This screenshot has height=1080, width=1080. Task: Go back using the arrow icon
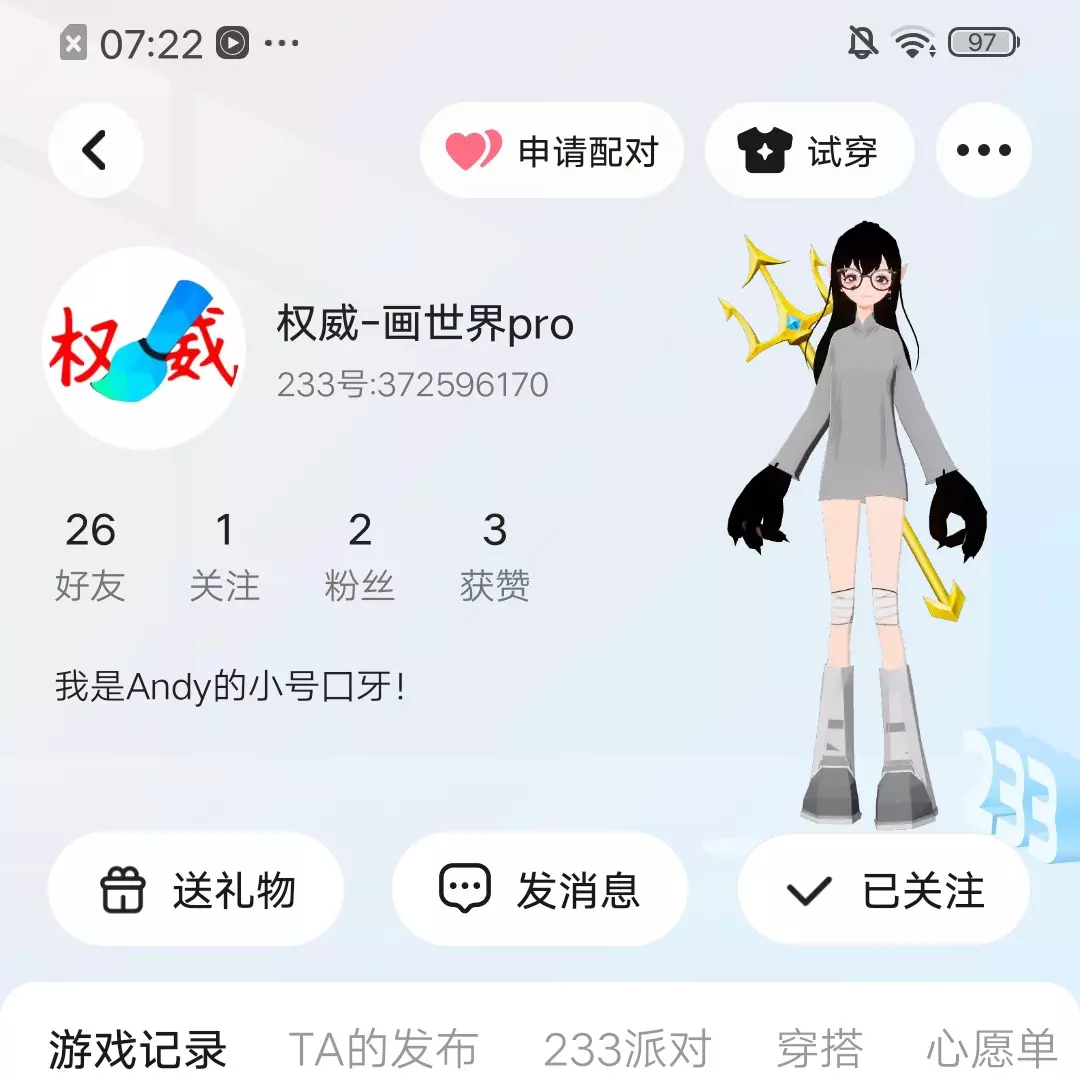95,151
